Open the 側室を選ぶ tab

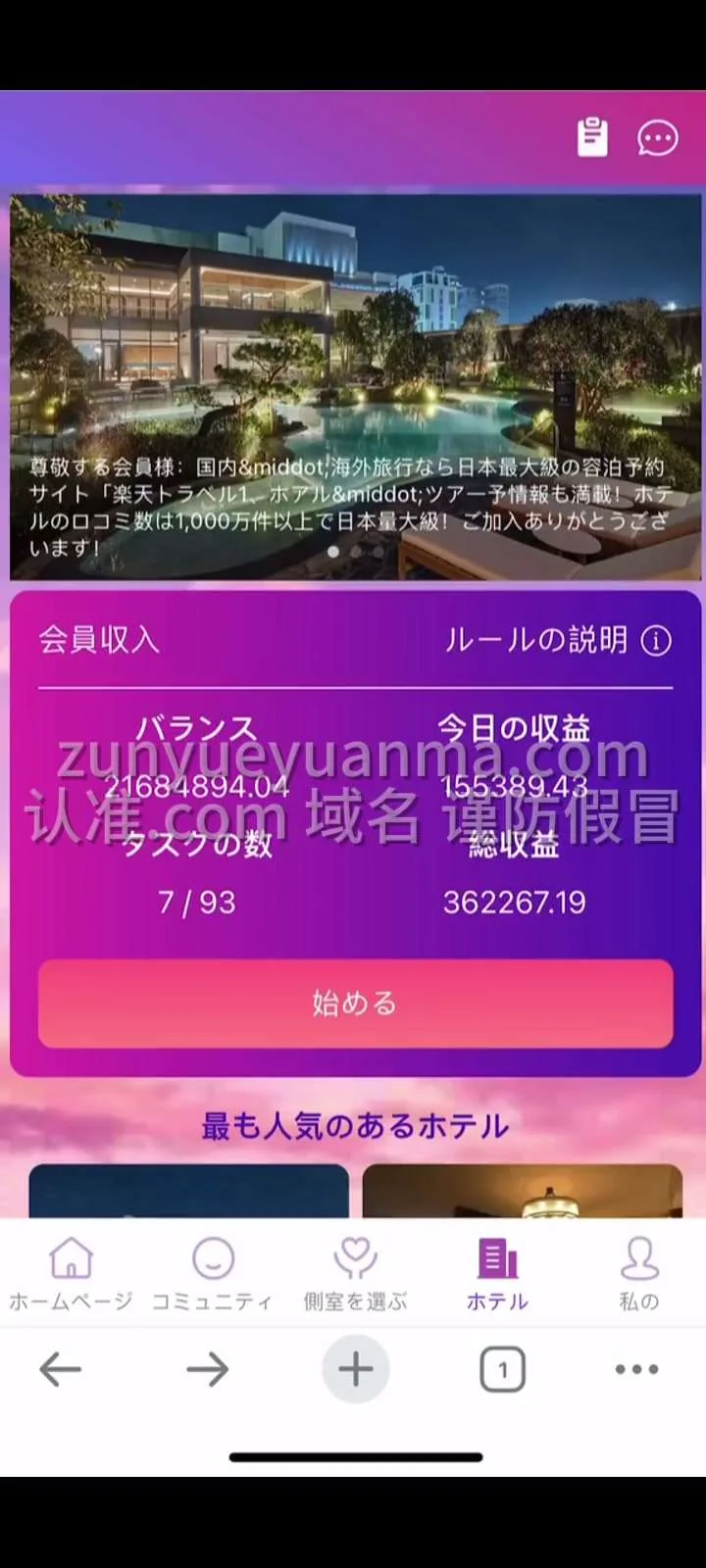tap(355, 1273)
